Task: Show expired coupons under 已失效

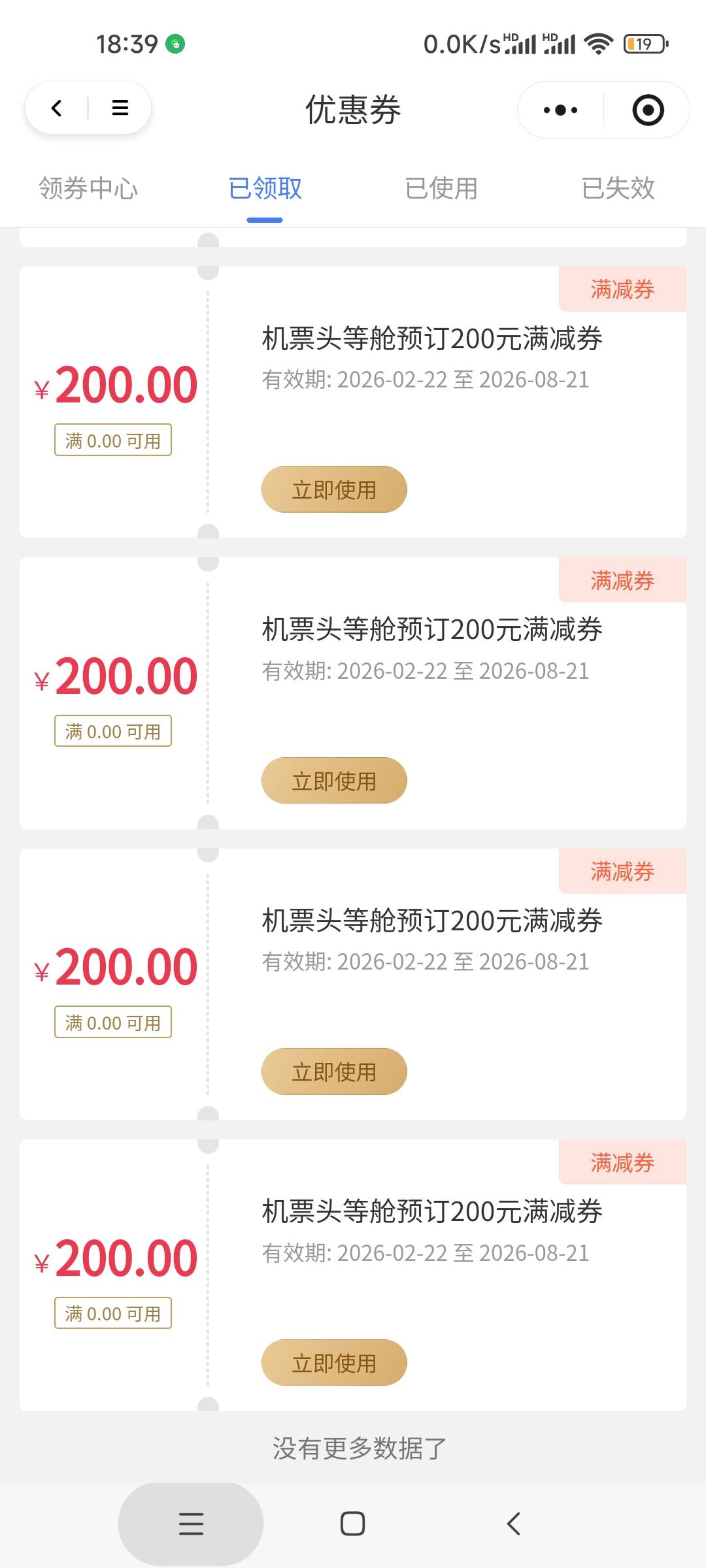Action: pos(618,188)
